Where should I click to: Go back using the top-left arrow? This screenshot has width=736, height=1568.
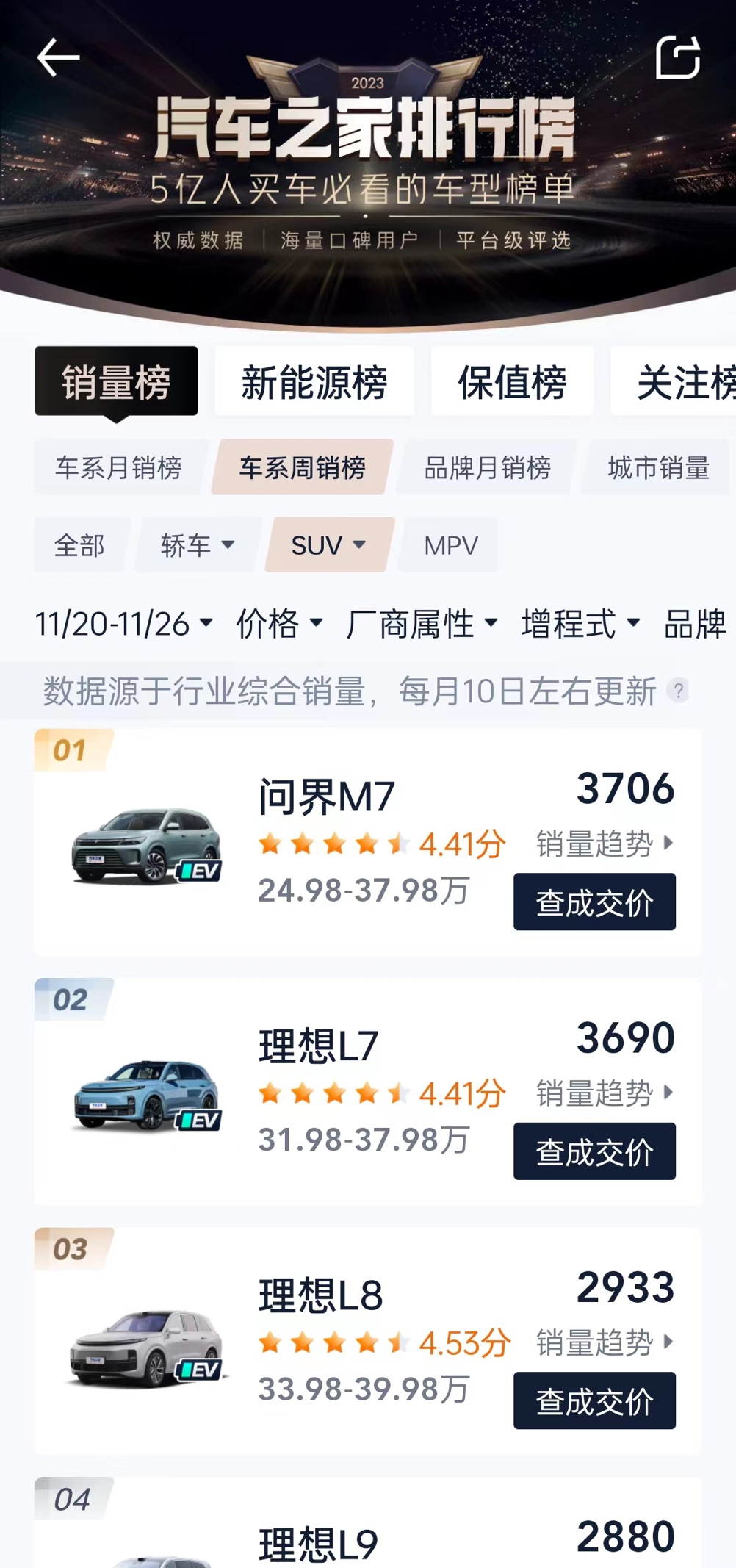pos(58,58)
